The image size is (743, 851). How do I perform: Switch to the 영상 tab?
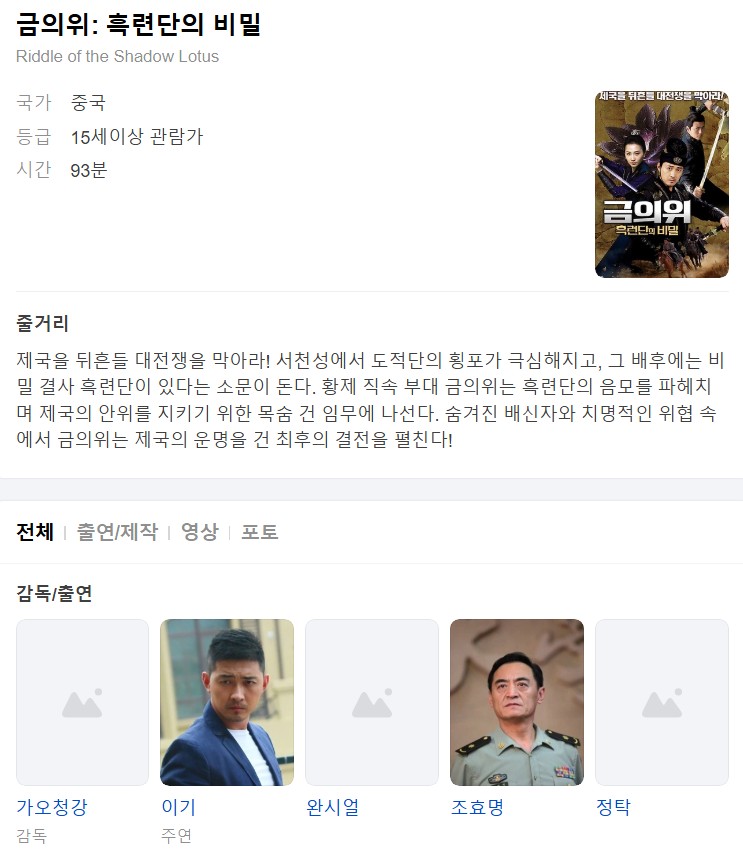pos(199,532)
